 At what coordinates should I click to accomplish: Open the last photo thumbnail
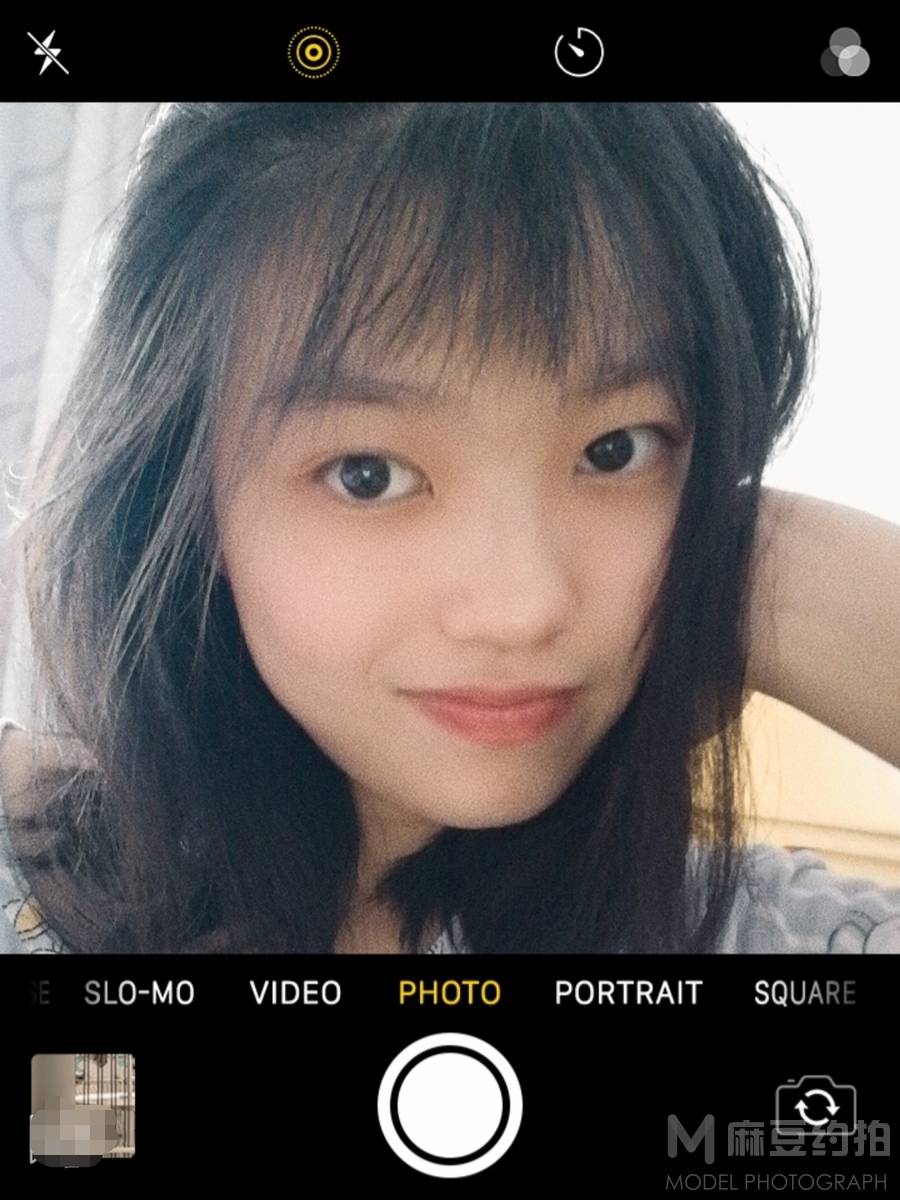click(x=83, y=1108)
